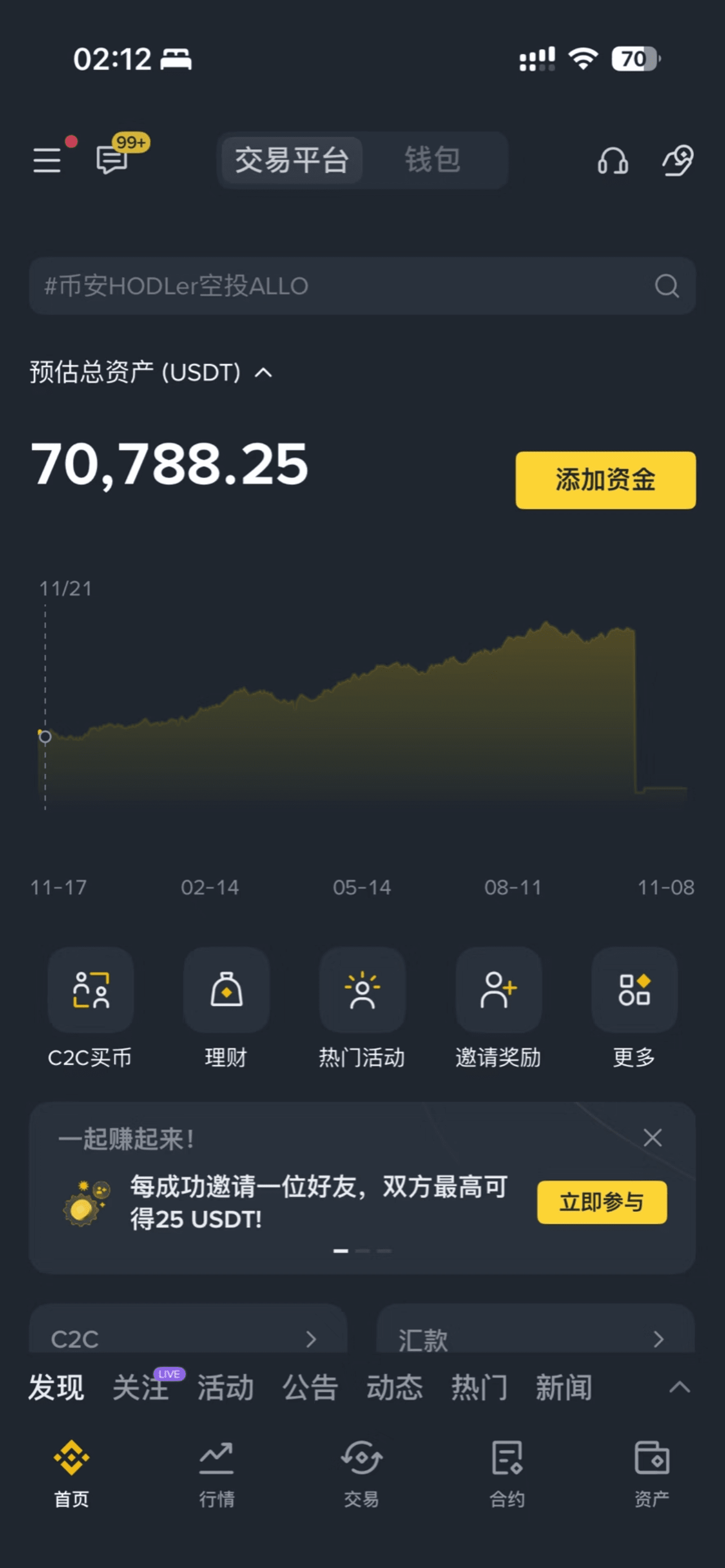Collapse the discover feed with the chevron
This screenshot has width=725, height=1568.
tap(679, 1387)
